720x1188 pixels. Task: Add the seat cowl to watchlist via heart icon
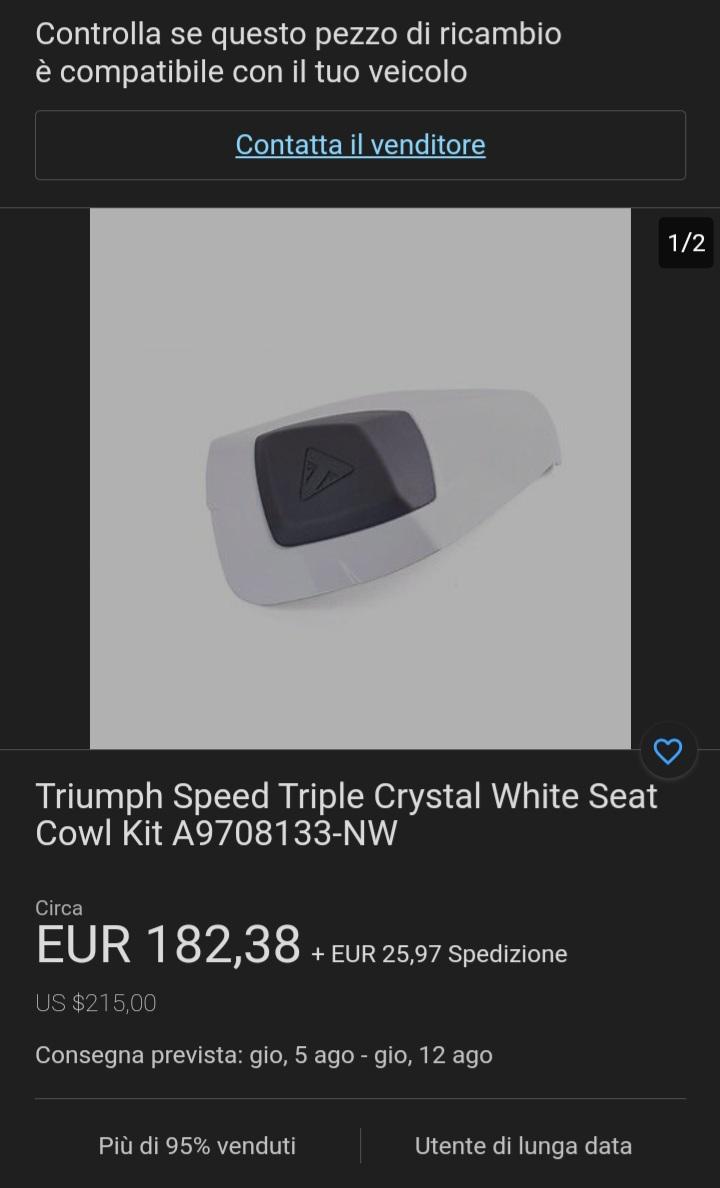[x=668, y=751]
